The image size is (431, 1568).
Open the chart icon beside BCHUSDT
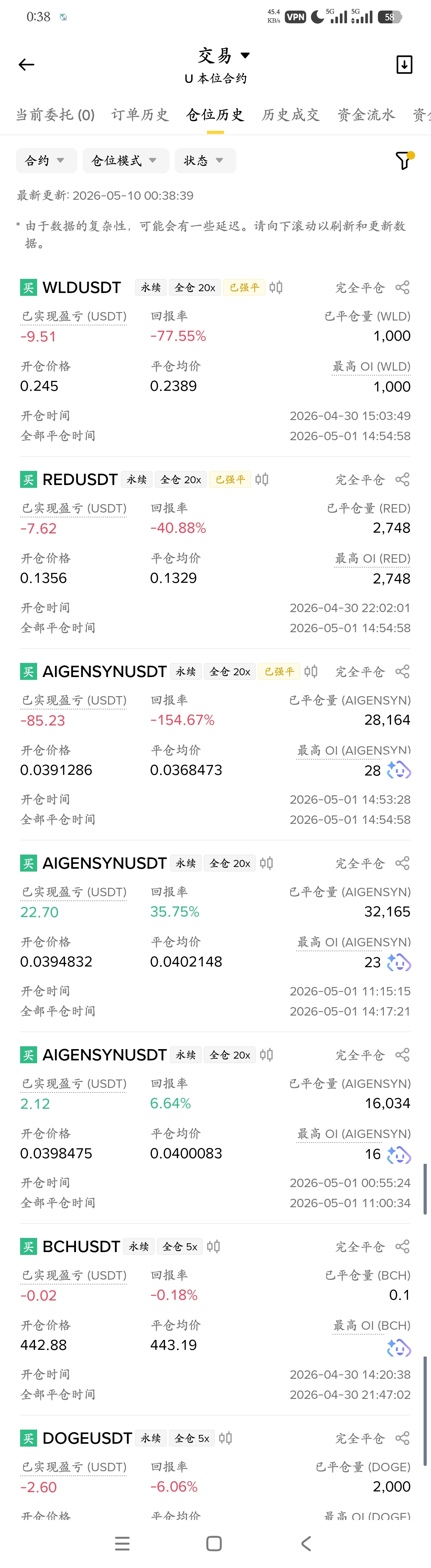(213, 1247)
